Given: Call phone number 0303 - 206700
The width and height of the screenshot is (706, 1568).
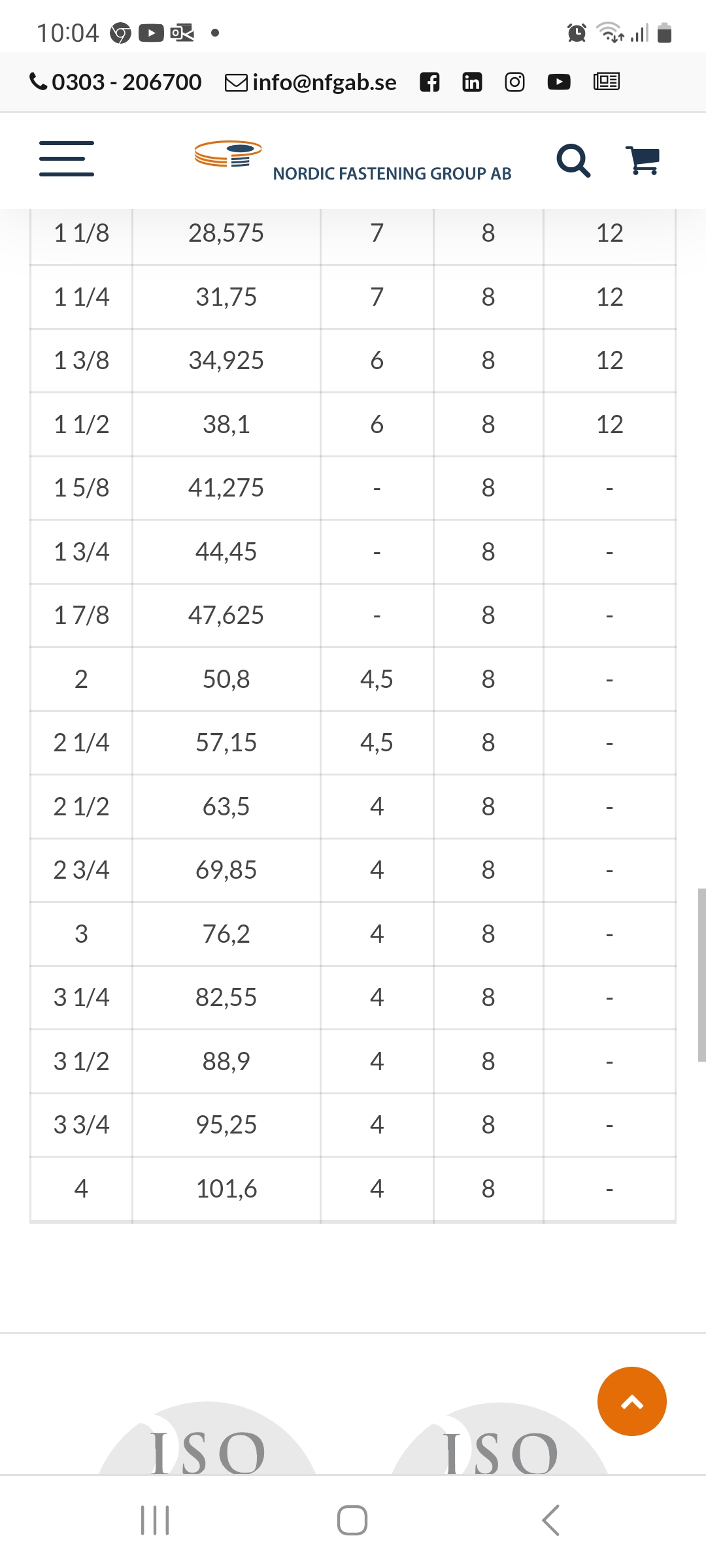Looking at the screenshot, I should coord(116,82).
